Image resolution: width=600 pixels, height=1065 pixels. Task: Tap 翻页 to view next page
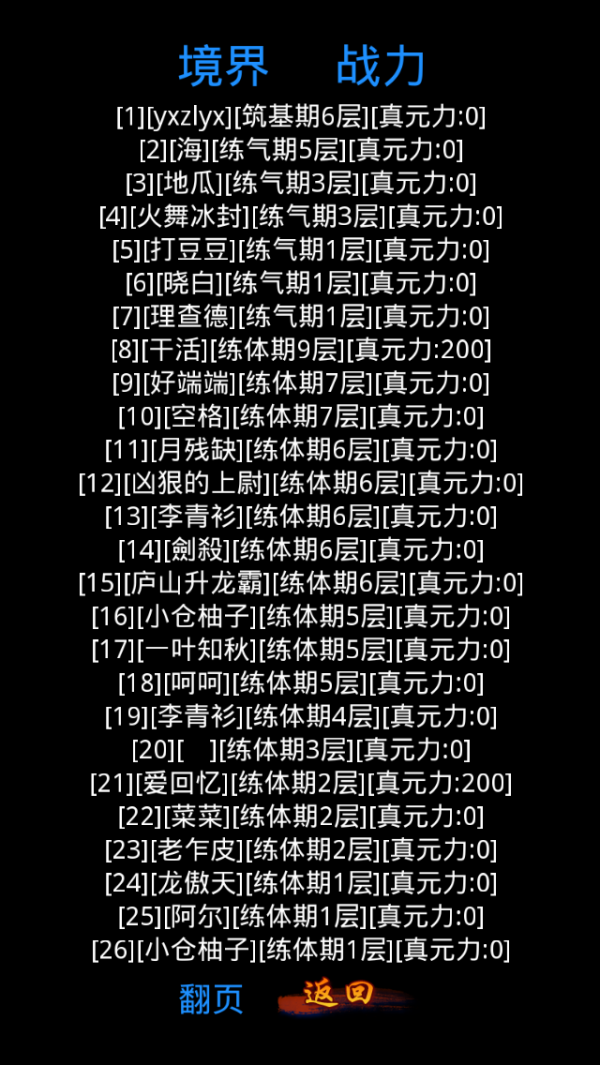tap(211, 999)
